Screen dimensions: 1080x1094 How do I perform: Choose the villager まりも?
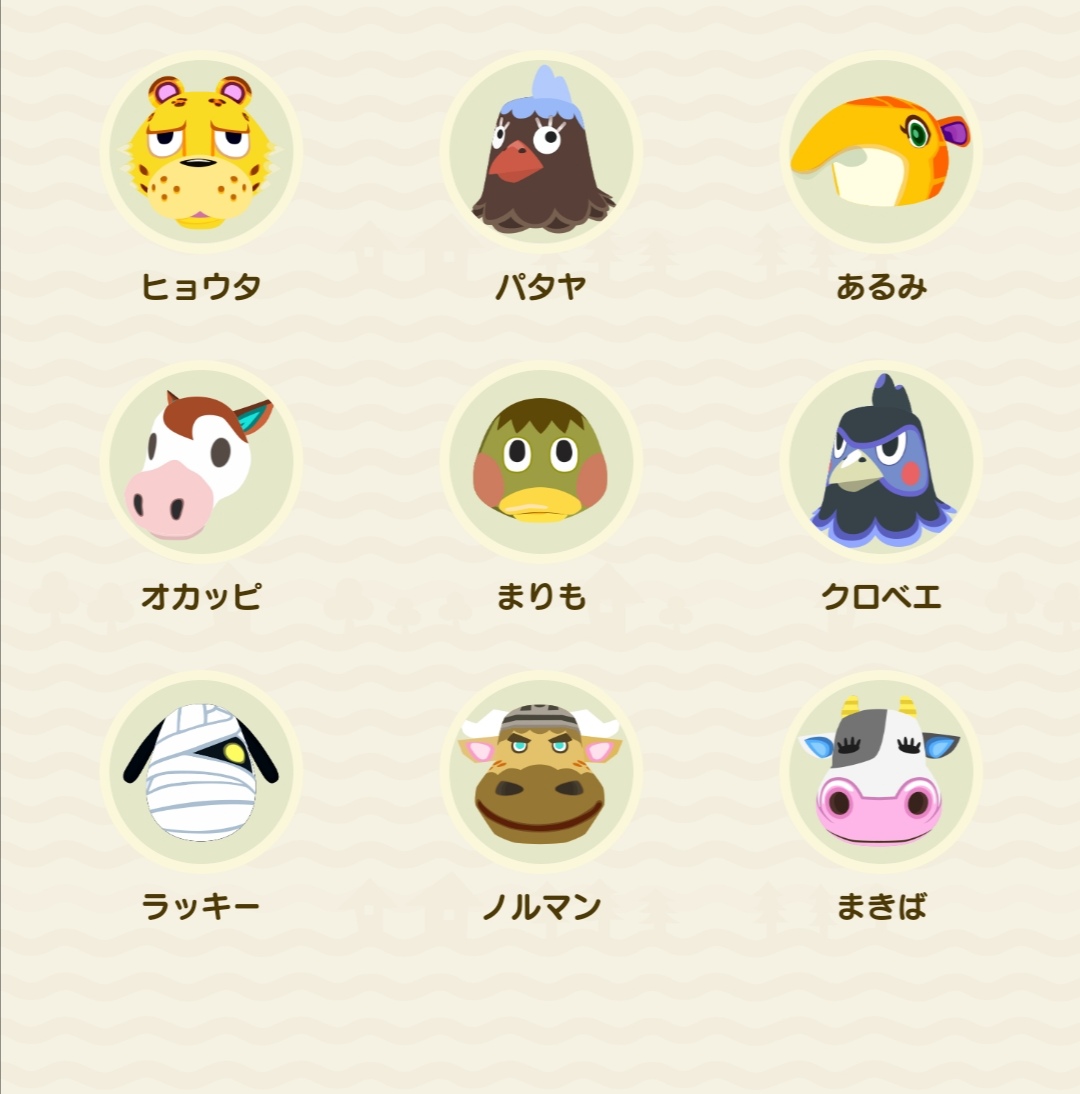tap(541, 461)
